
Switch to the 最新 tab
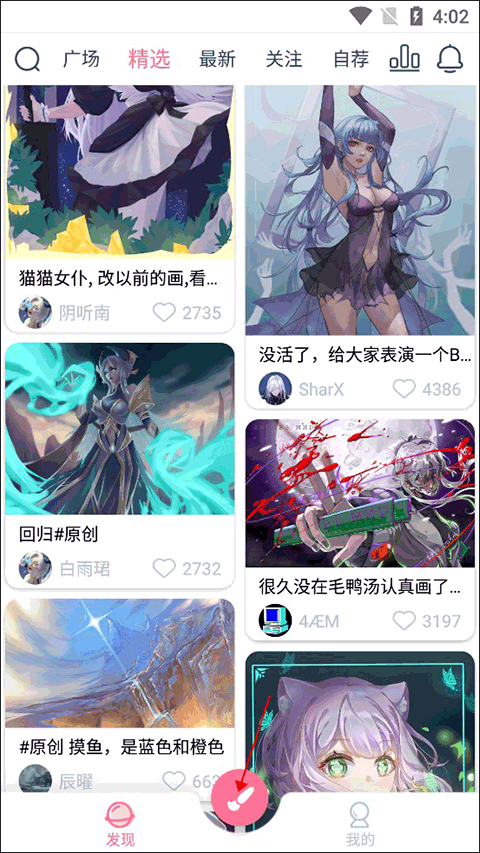coord(217,59)
